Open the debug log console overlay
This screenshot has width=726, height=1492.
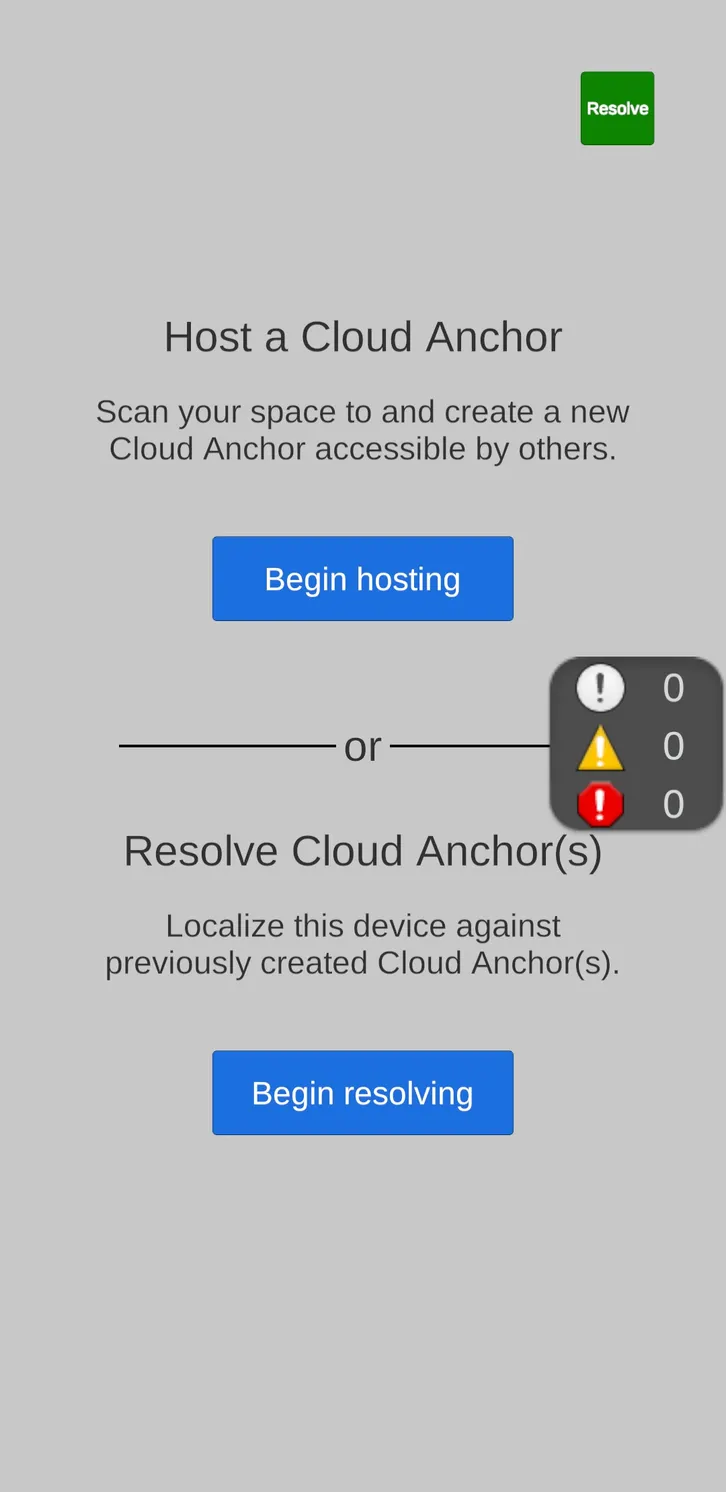pos(636,745)
